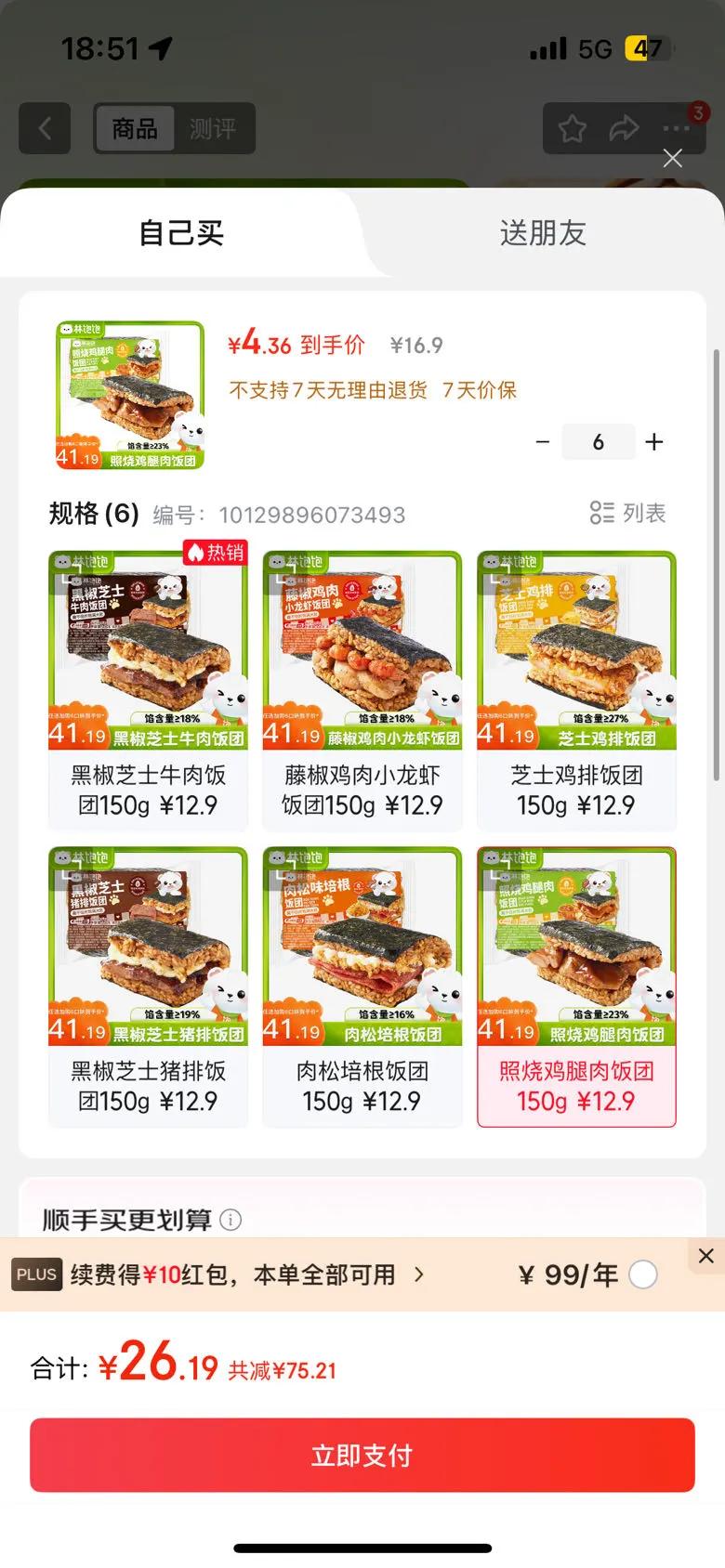725x1568 pixels.
Task: Open the info icon beside 顺手买更划算
Action: (x=231, y=1220)
